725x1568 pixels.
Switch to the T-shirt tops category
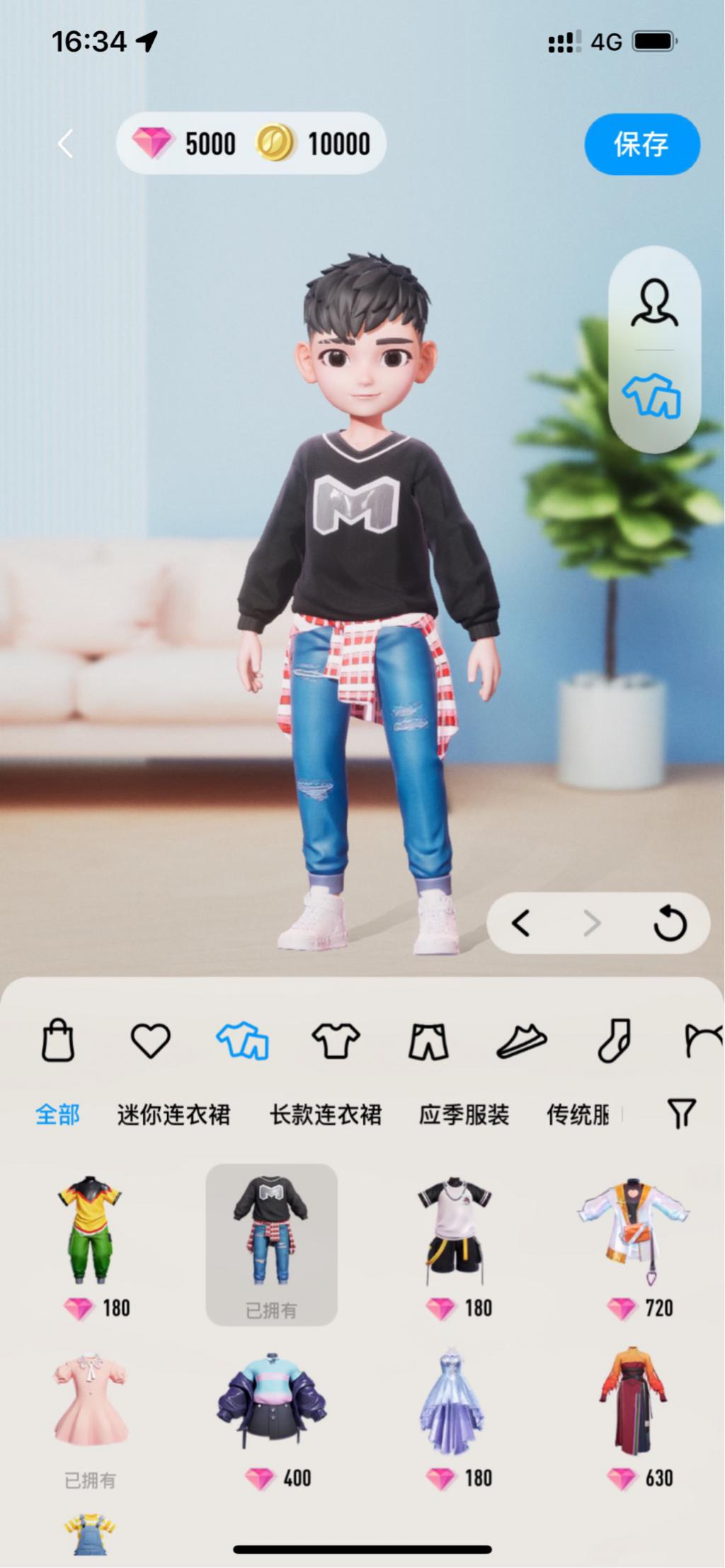pyautogui.click(x=336, y=1041)
